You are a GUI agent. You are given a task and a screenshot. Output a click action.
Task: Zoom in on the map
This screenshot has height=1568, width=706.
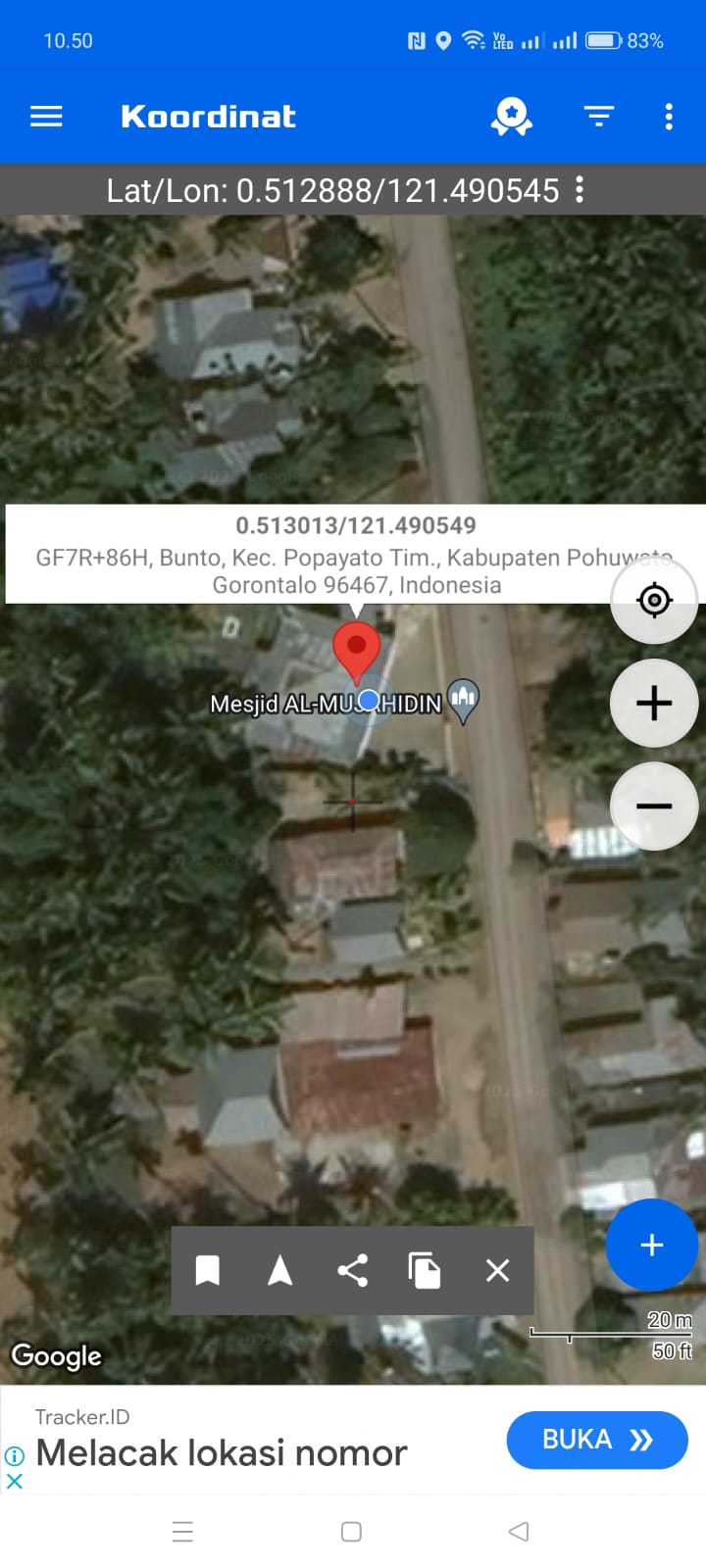(x=654, y=703)
